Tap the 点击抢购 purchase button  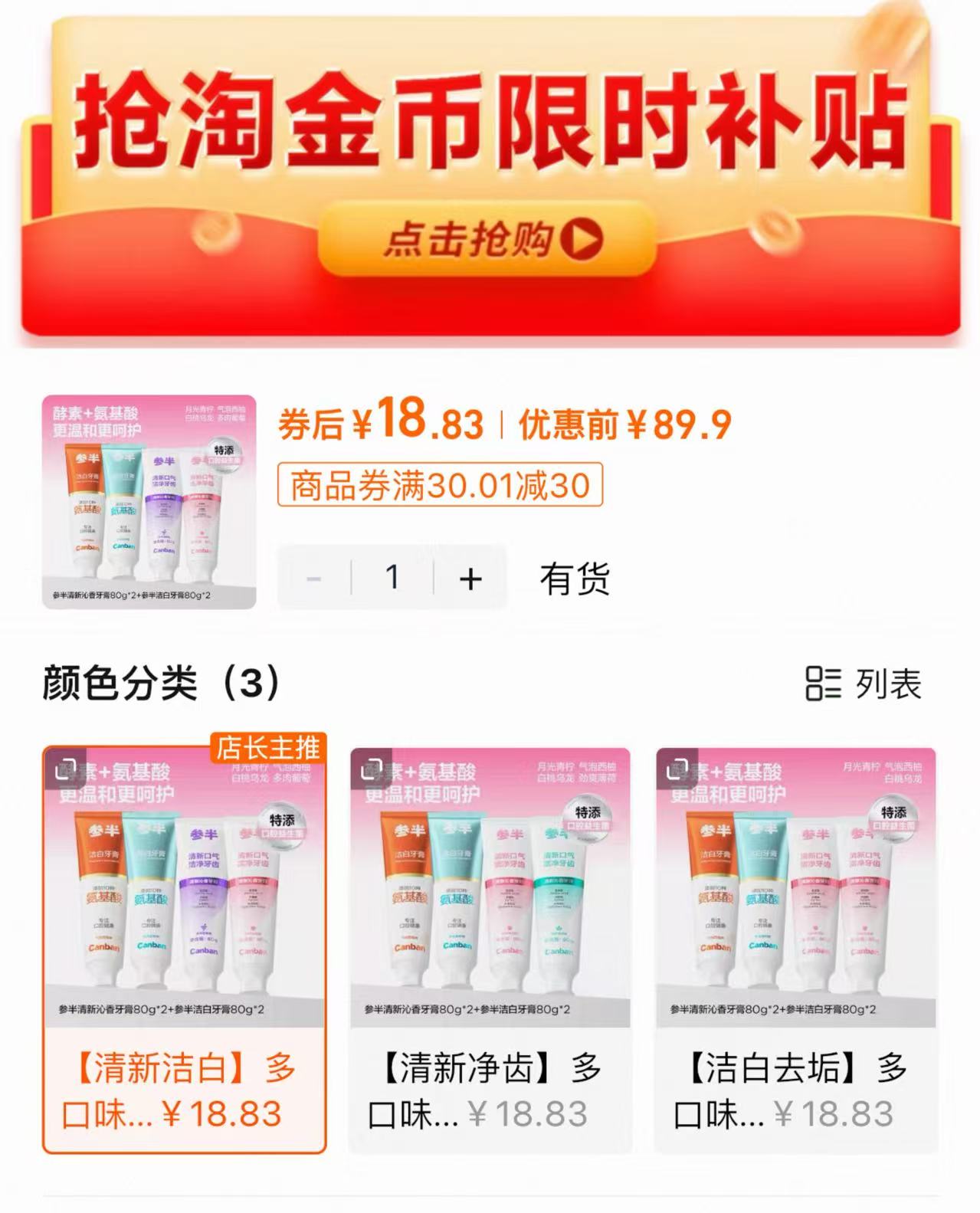pos(490,238)
